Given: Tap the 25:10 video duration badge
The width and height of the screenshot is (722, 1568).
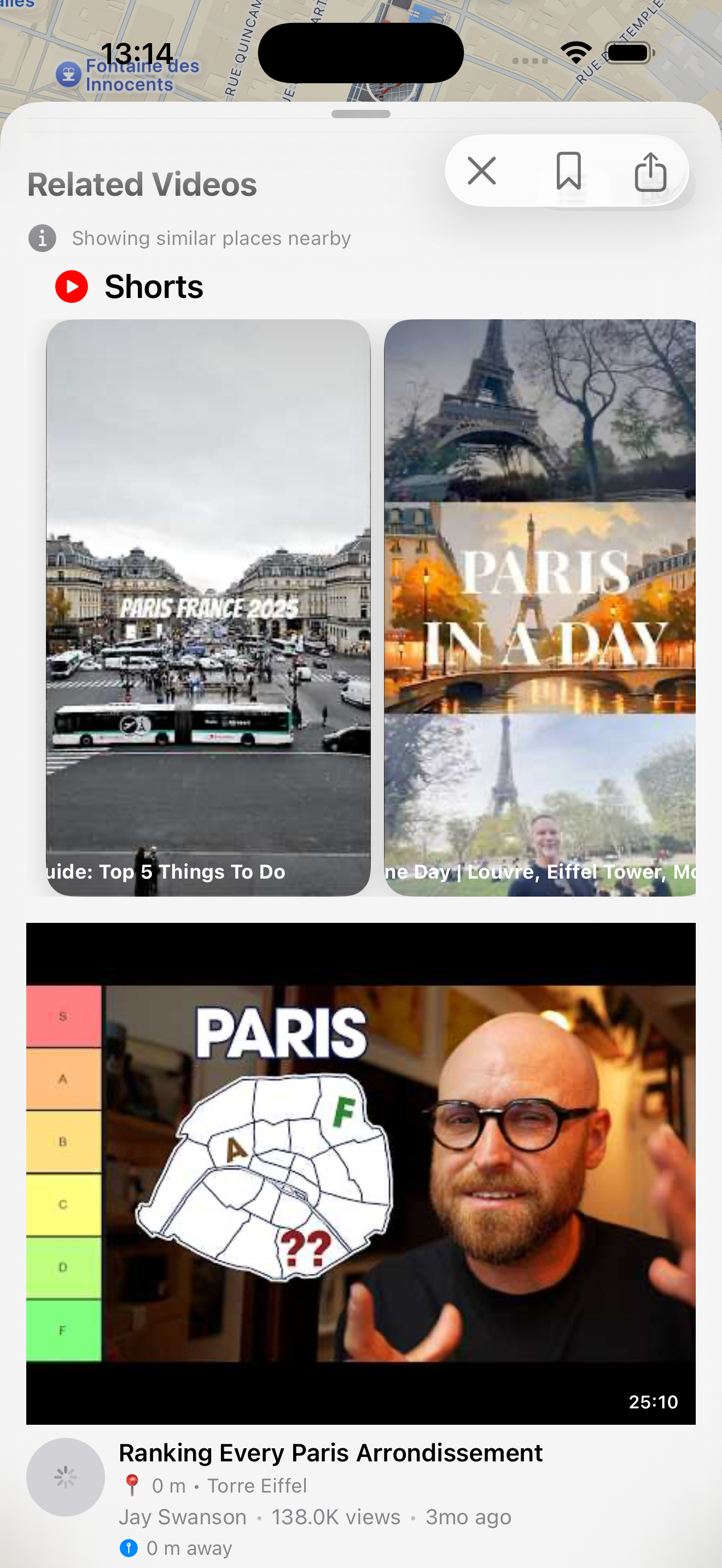Looking at the screenshot, I should click(654, 1401).
